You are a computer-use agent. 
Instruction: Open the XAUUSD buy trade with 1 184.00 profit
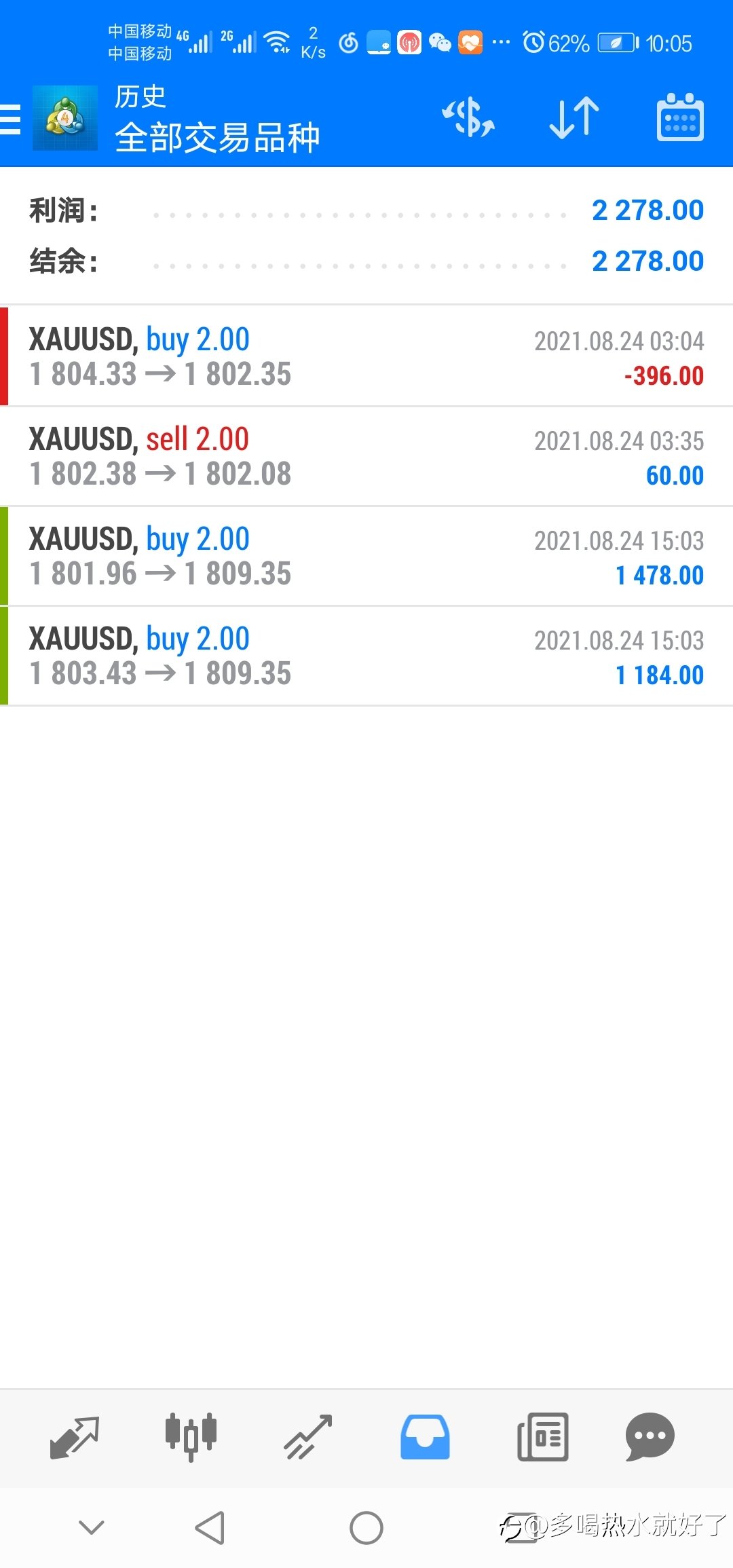366,656
